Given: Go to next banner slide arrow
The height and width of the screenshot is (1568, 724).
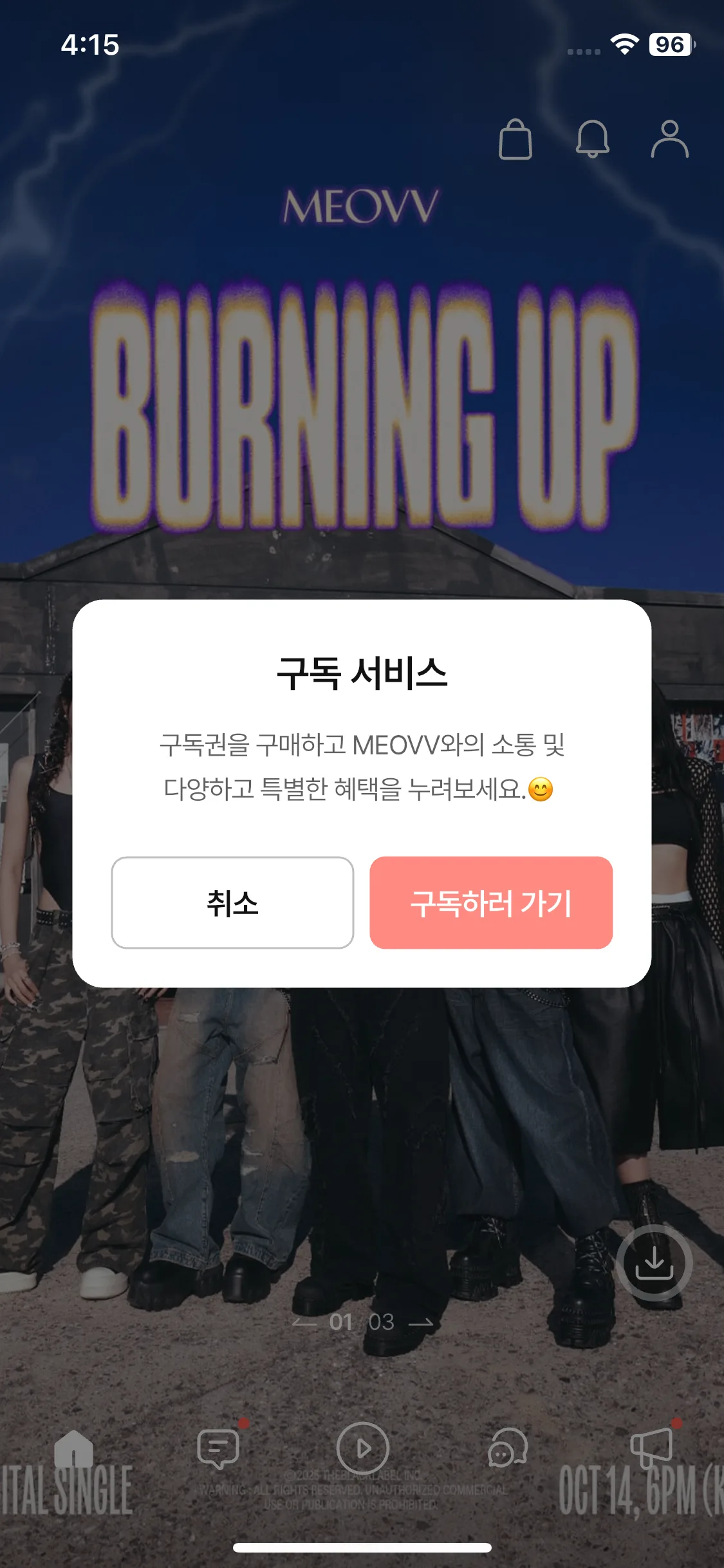Looking at the screenshot, I should (421, 1323).
